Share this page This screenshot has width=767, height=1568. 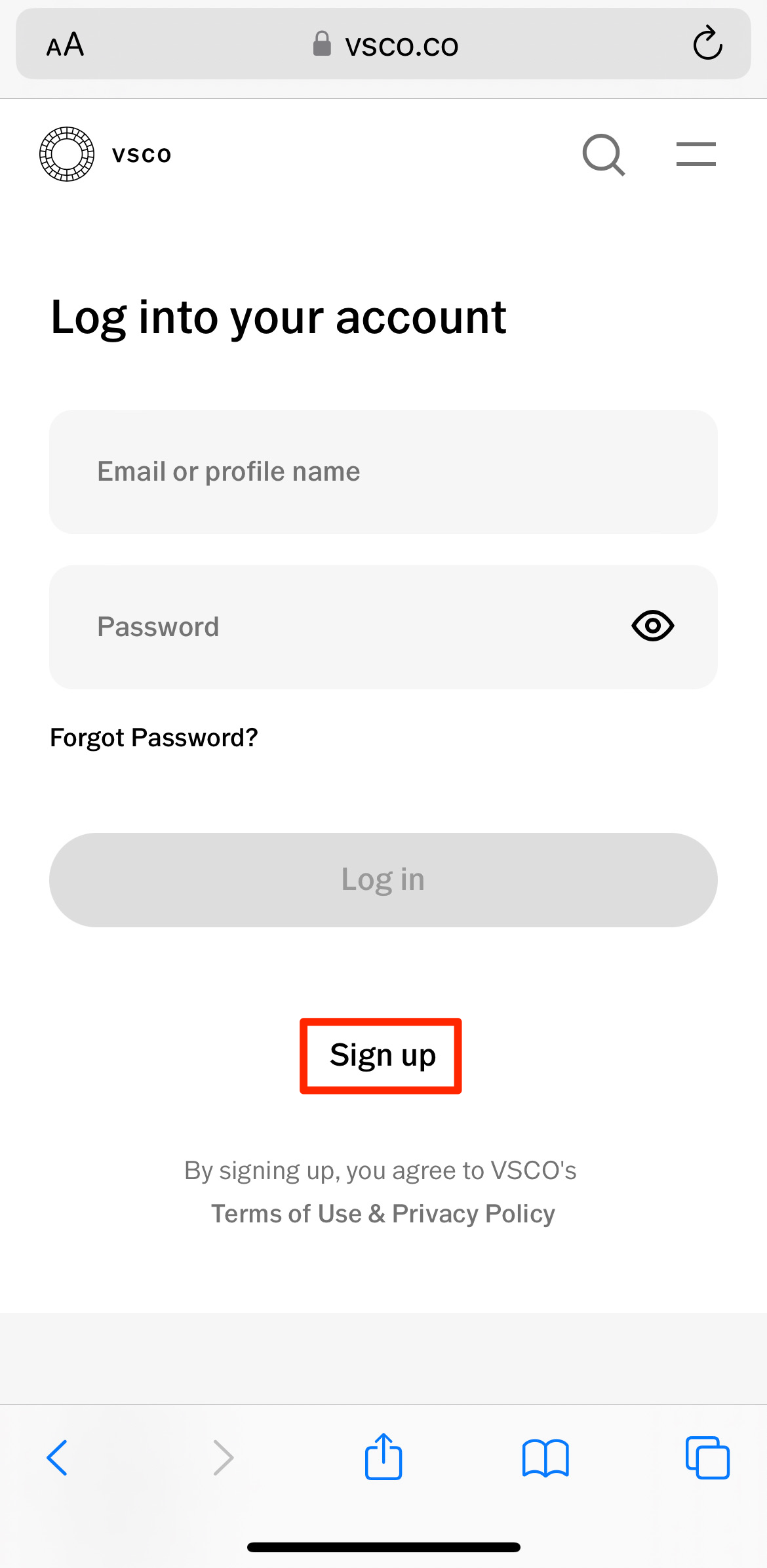click(383, 1457)
